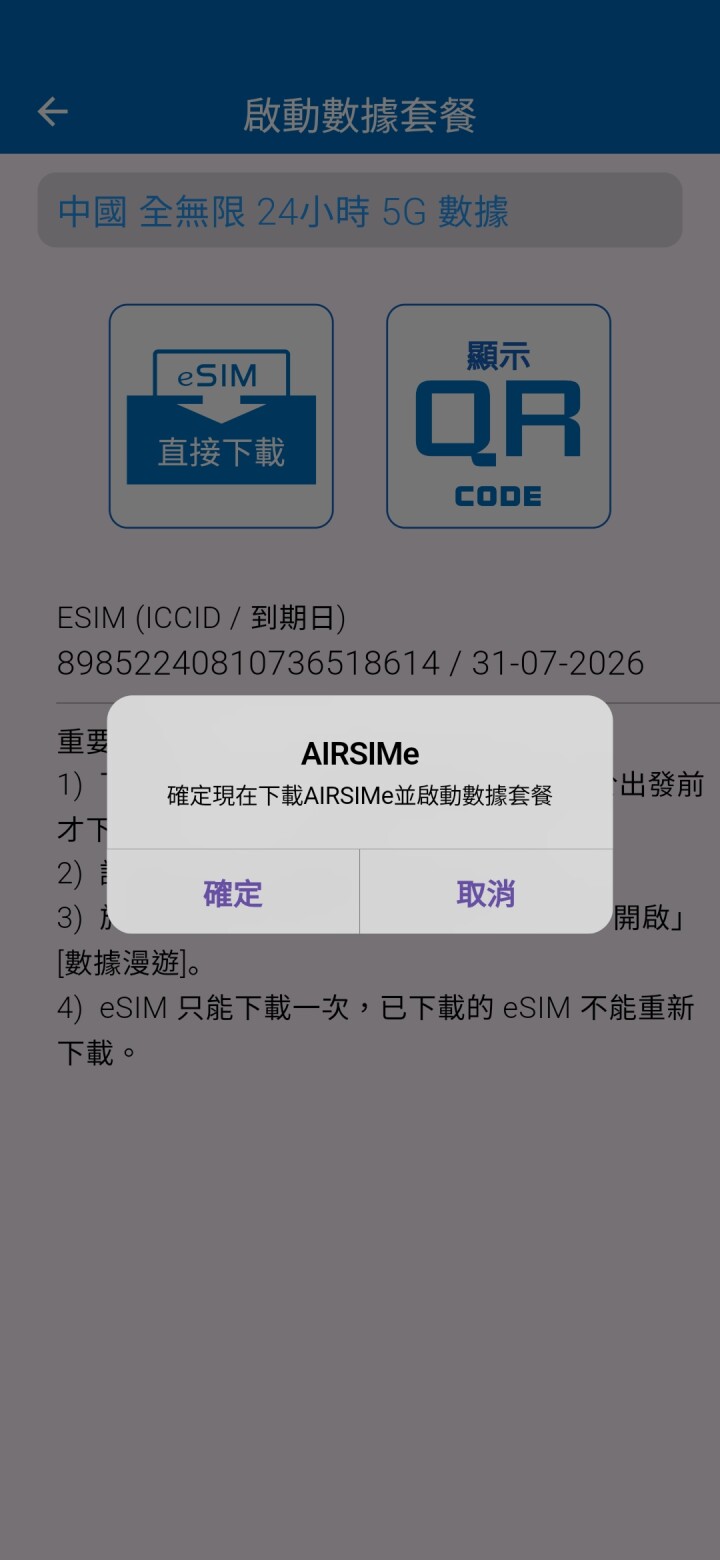Select the 中國 全無限 24小時 5G plan banner
The height and width of the screenshot is (1560, 720).
tap(360, 210)
